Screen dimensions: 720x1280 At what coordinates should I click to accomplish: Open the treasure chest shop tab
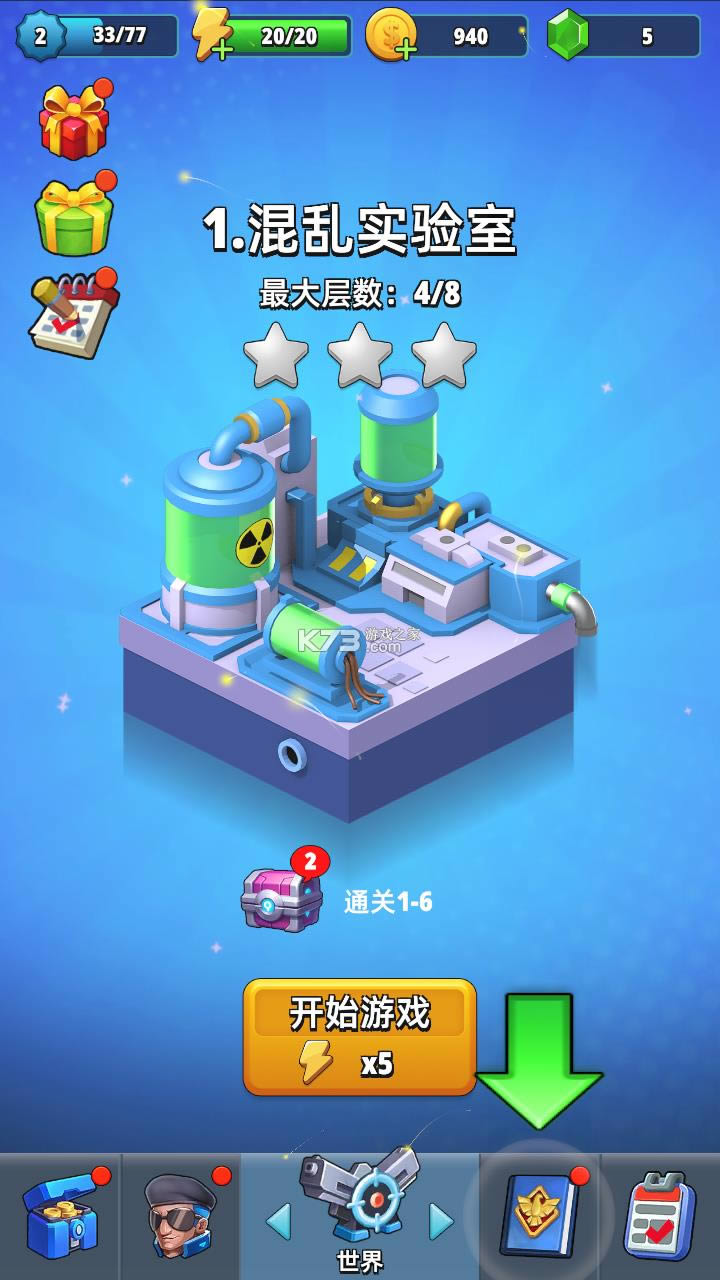[60, 1217]
